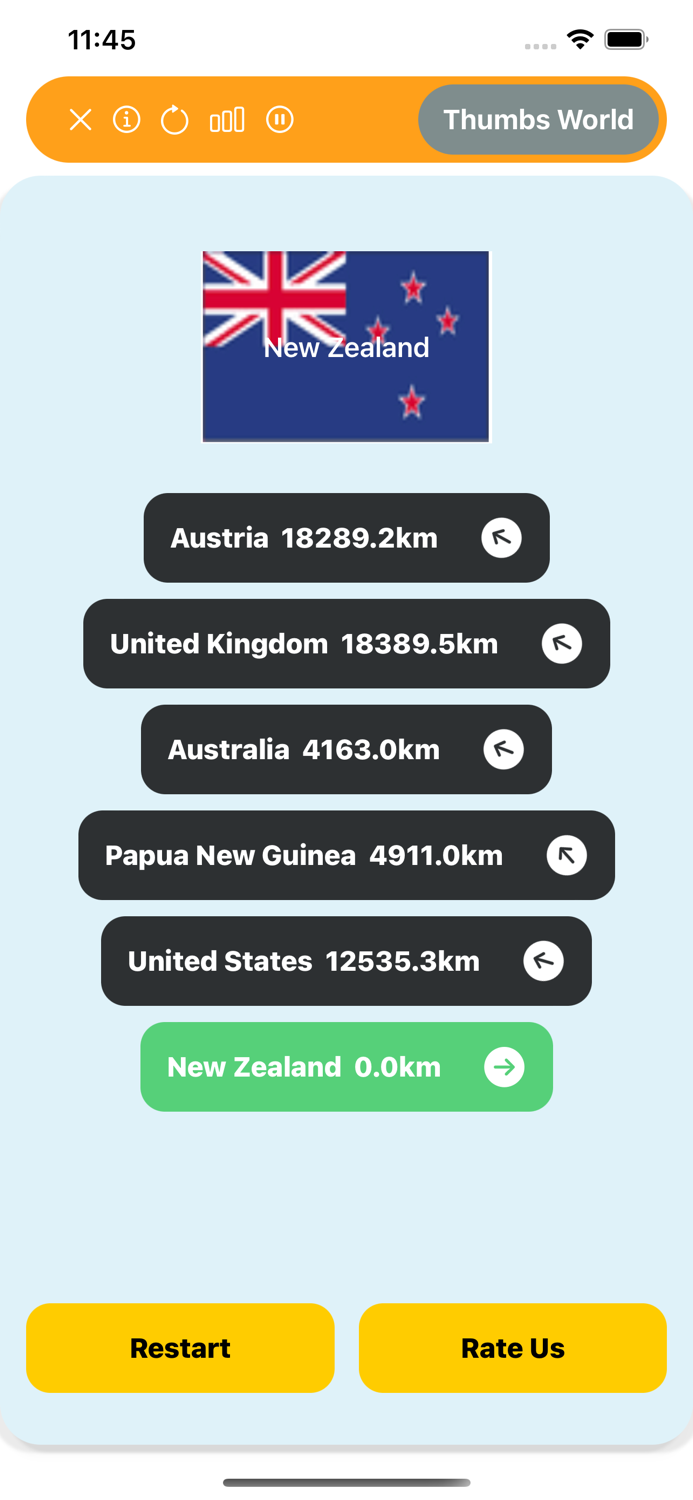Open the Thumbs World button
The image size is (693, 1500).
538,120
